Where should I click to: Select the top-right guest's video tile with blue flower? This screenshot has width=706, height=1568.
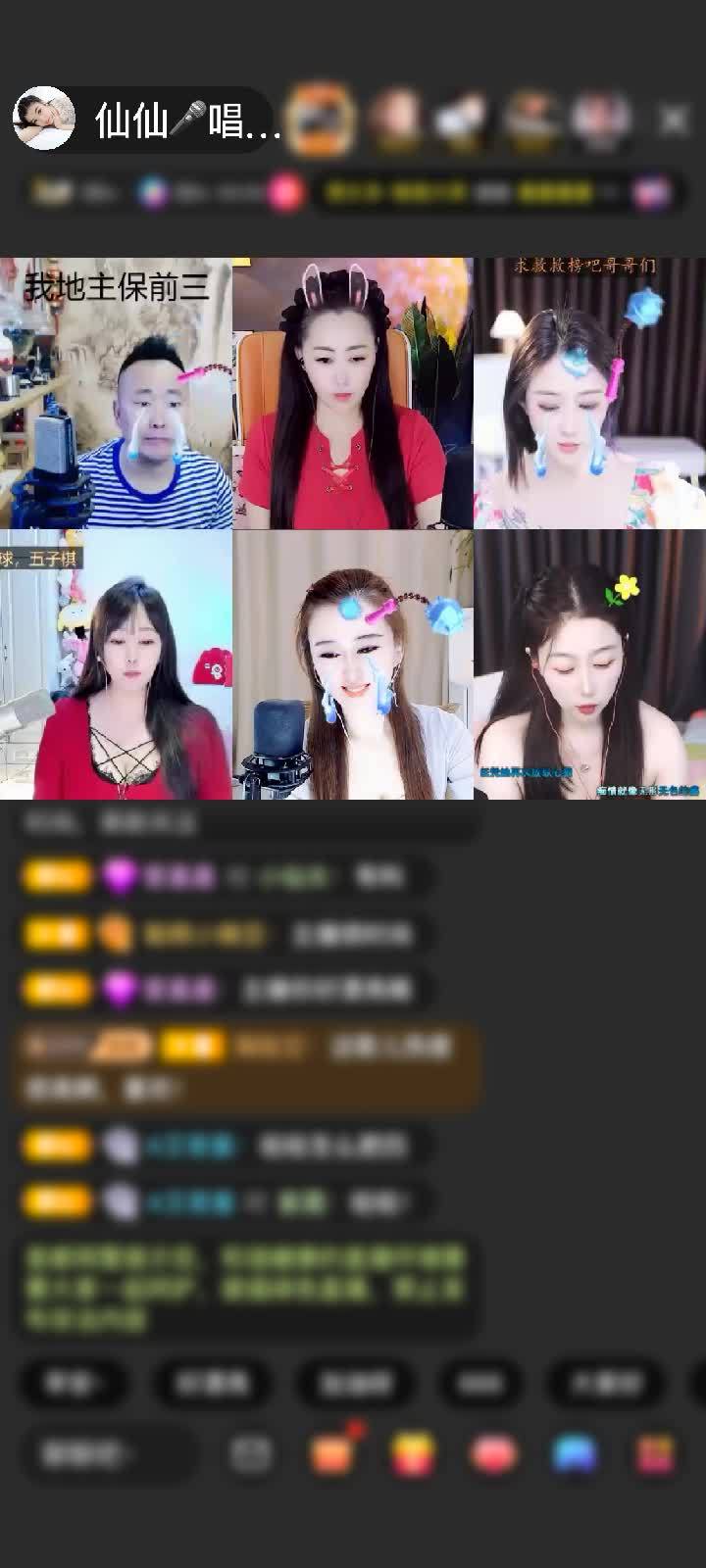click(589, 394)
